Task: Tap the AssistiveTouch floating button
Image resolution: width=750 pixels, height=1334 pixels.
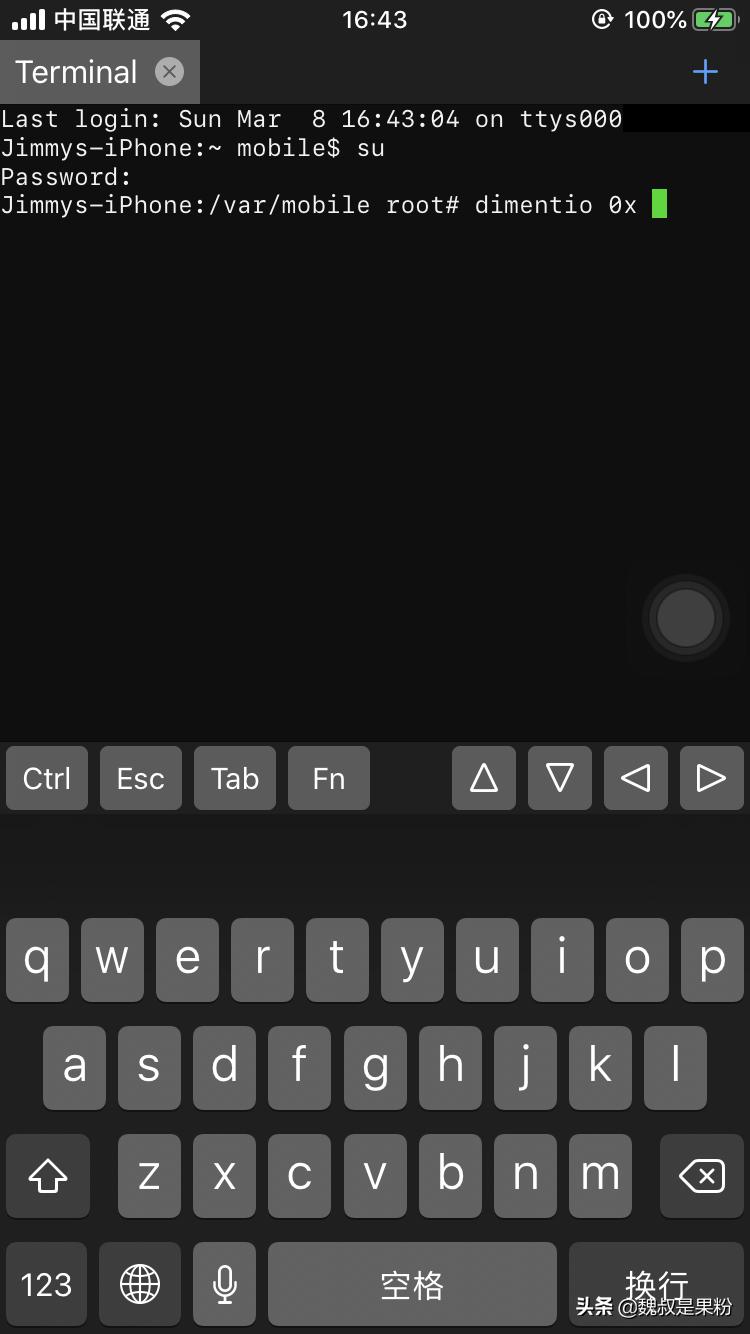Action: (x=686, y=618)
